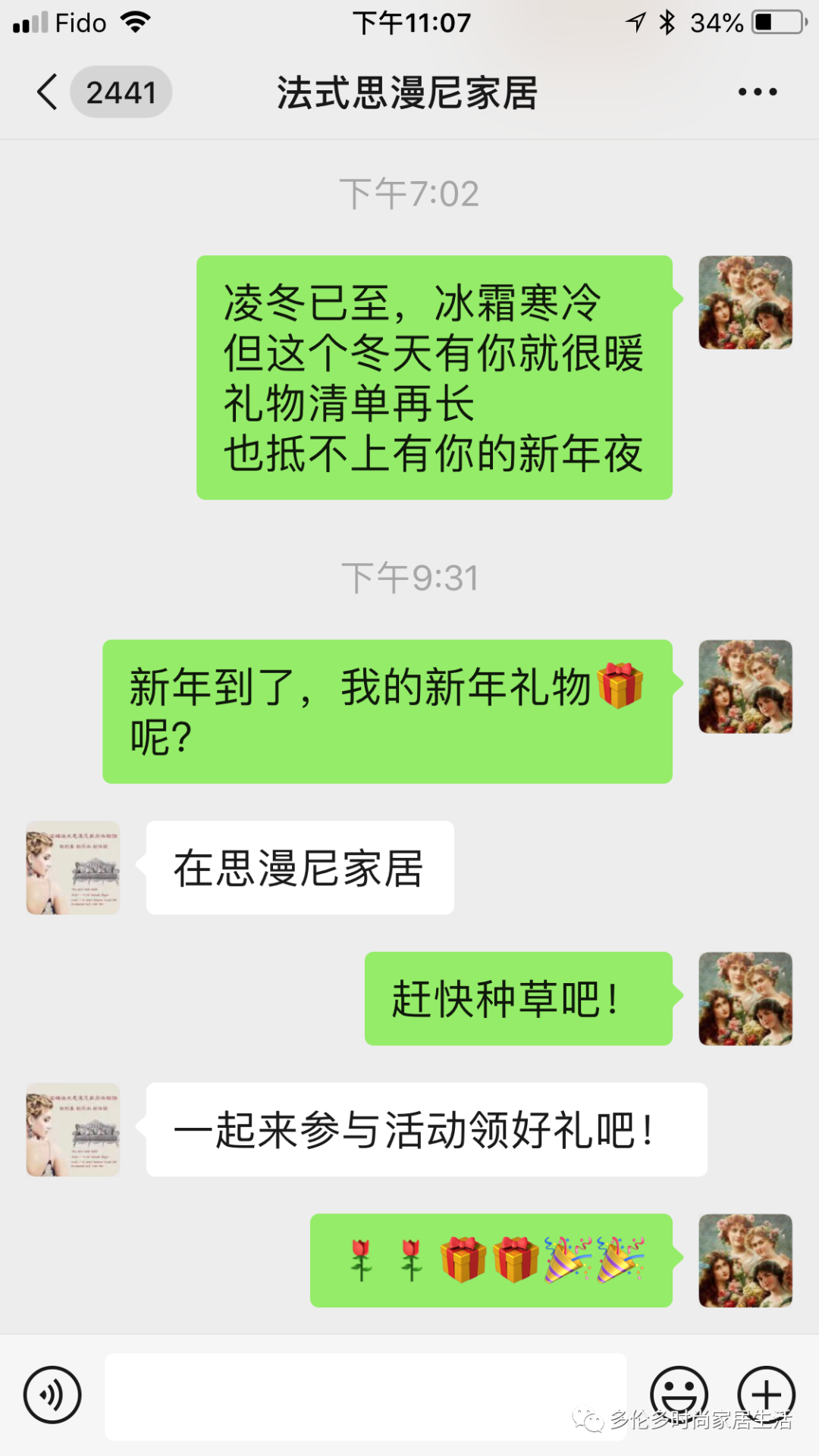Switch to voice message input
Viewport: 819px width, 1456px height.
point(52,1395)
